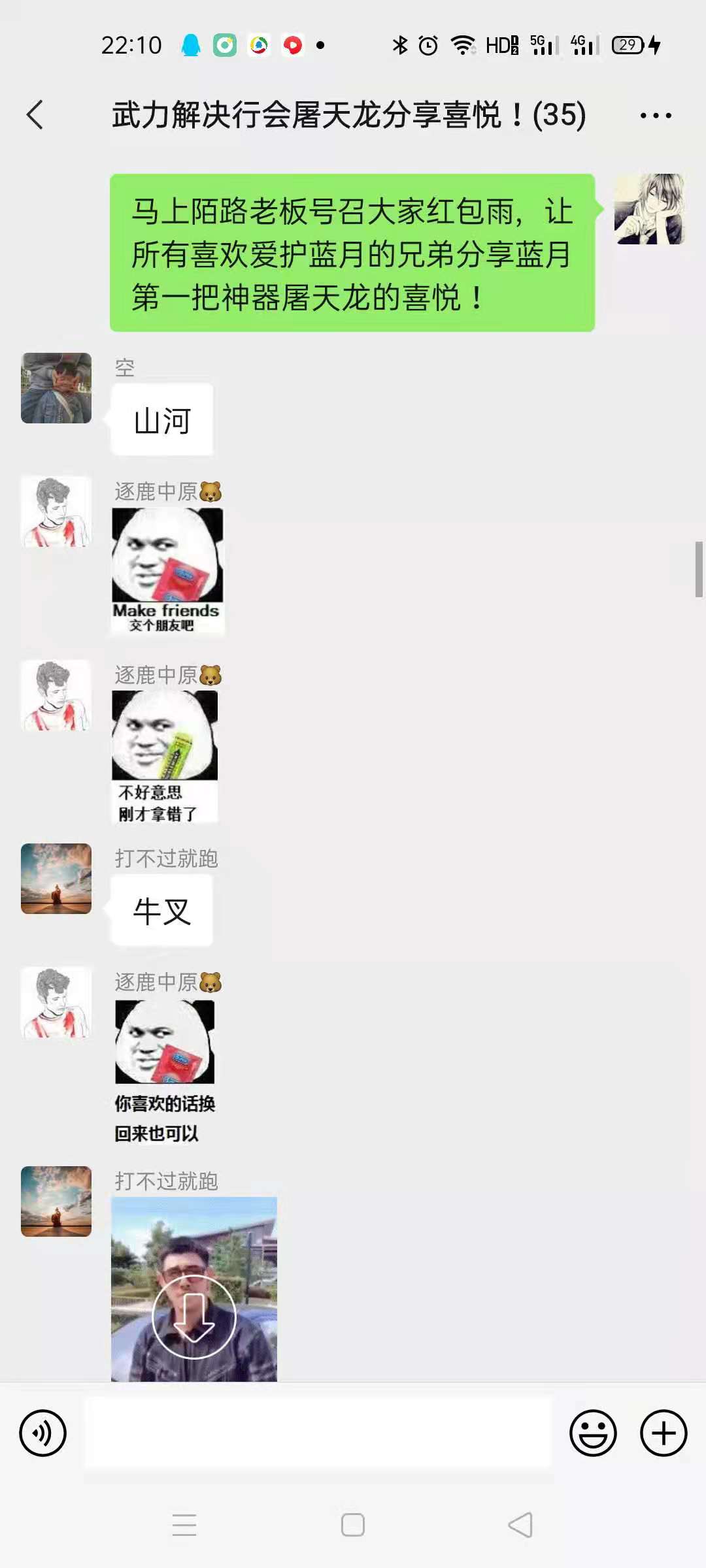Go back from the group chat
The height and width of the screenshot is (1568, 706).
click(x=35, y=115)
